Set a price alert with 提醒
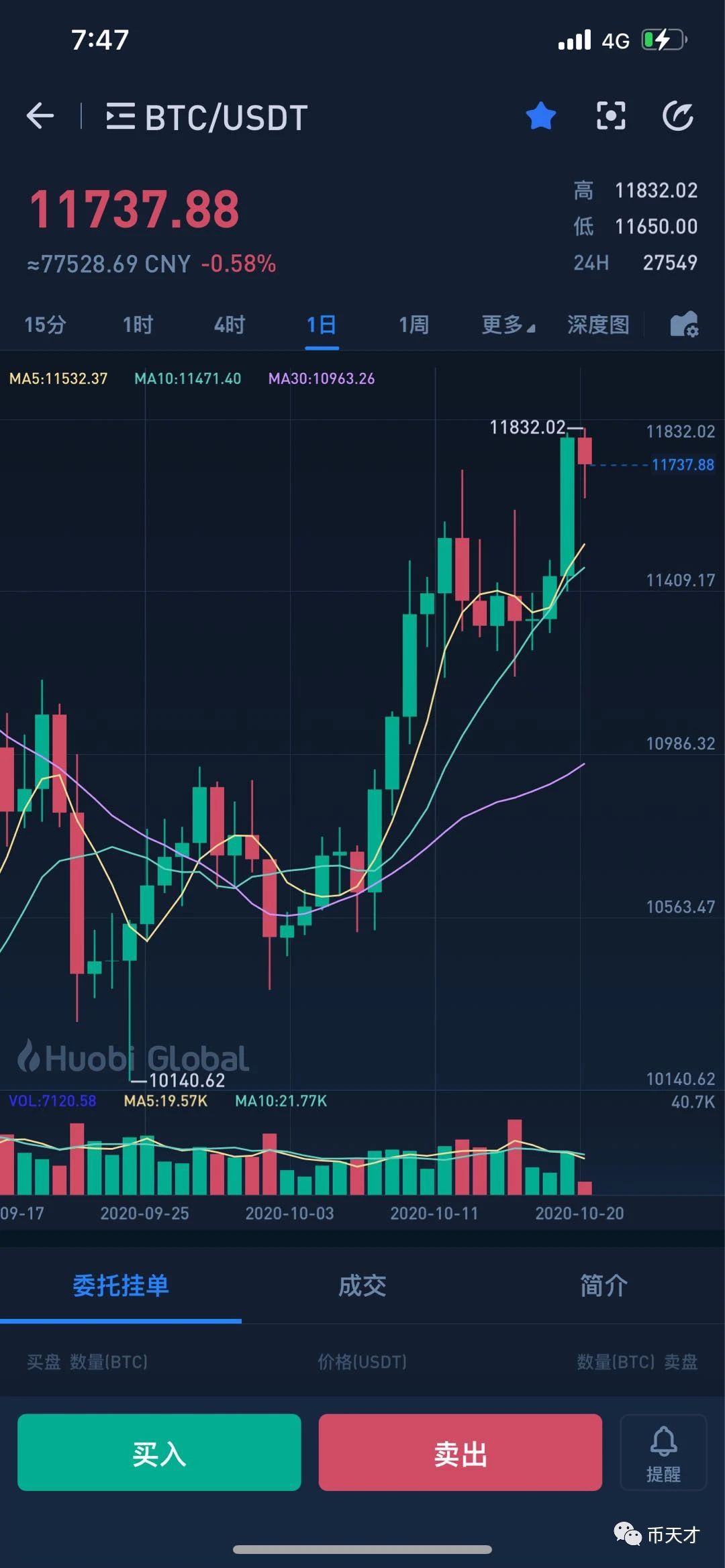This screenshot has height=1568, width=725. click(x=663, y=1452)
